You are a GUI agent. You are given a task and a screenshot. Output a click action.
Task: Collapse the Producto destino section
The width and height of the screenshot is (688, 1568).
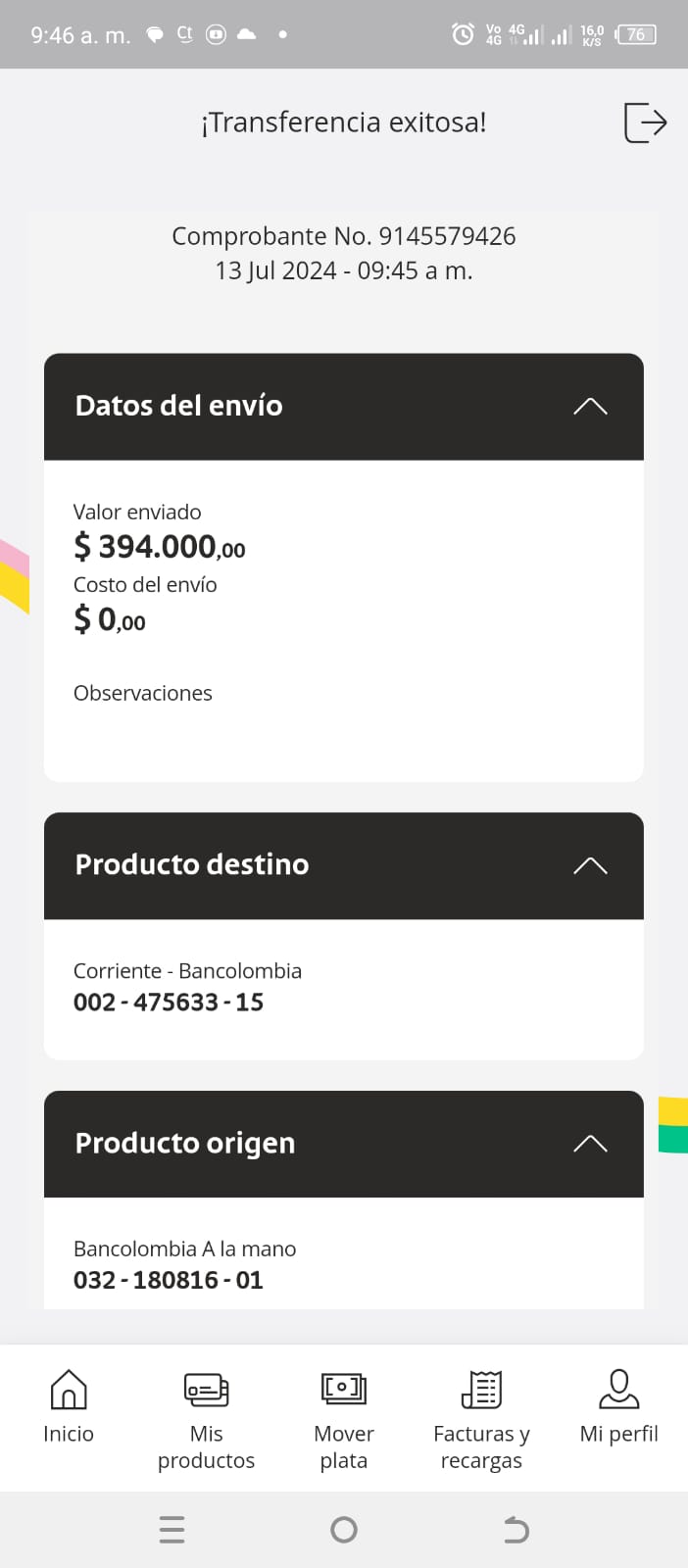(590, 865)
